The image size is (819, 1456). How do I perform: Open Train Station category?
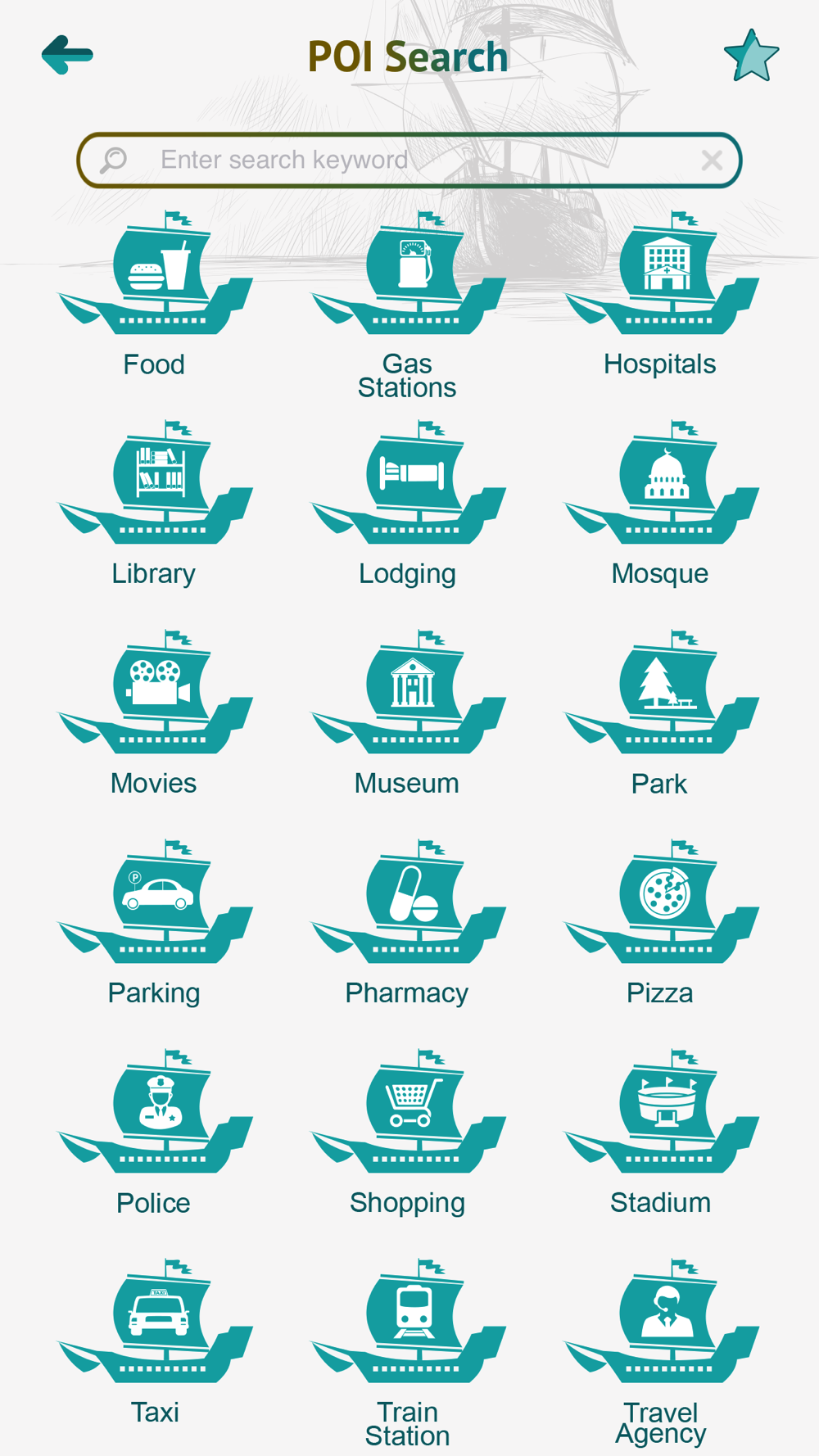click(x=407, y=1351)
